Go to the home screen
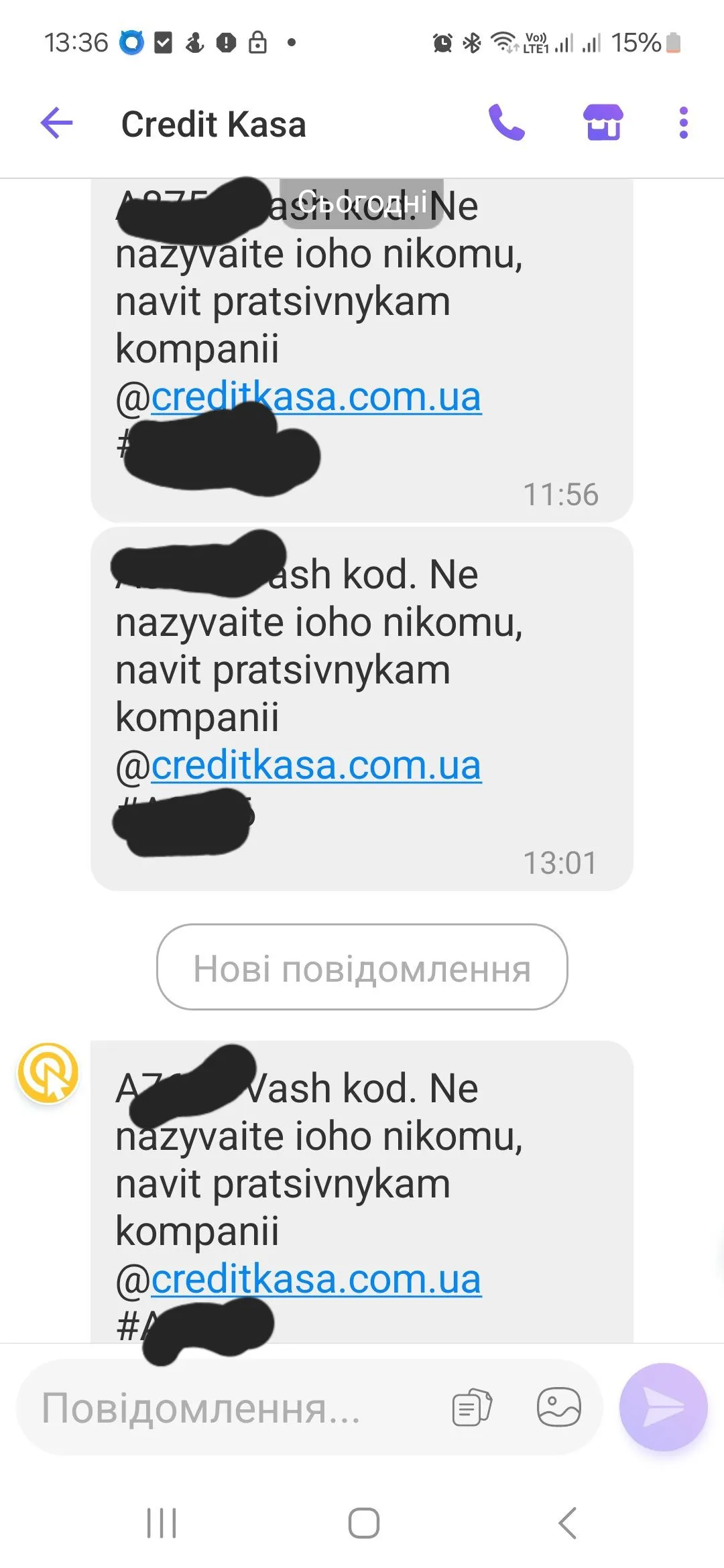Viewport: 724px width, 1568px height. coord(363,1522)
